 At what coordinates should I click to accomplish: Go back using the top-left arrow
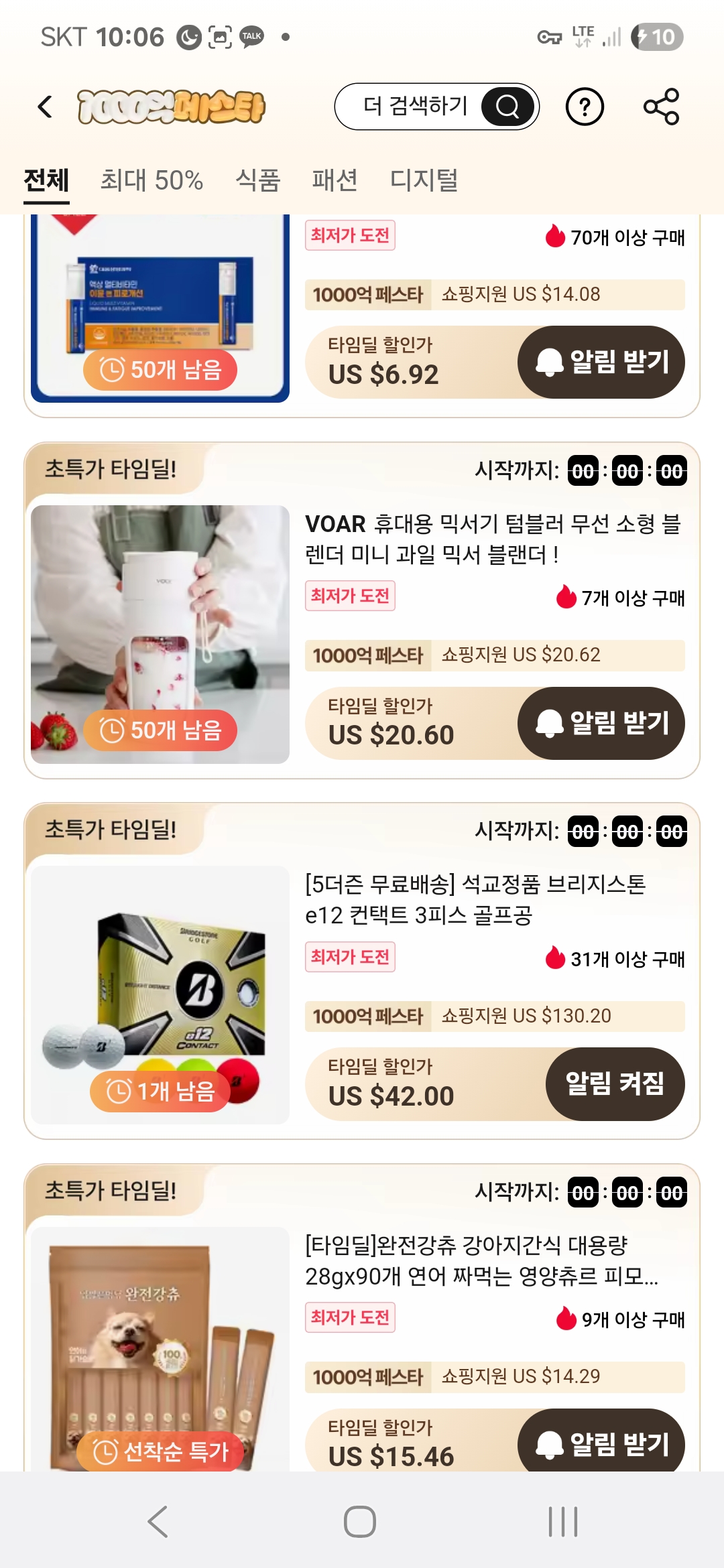click(45, 107)
